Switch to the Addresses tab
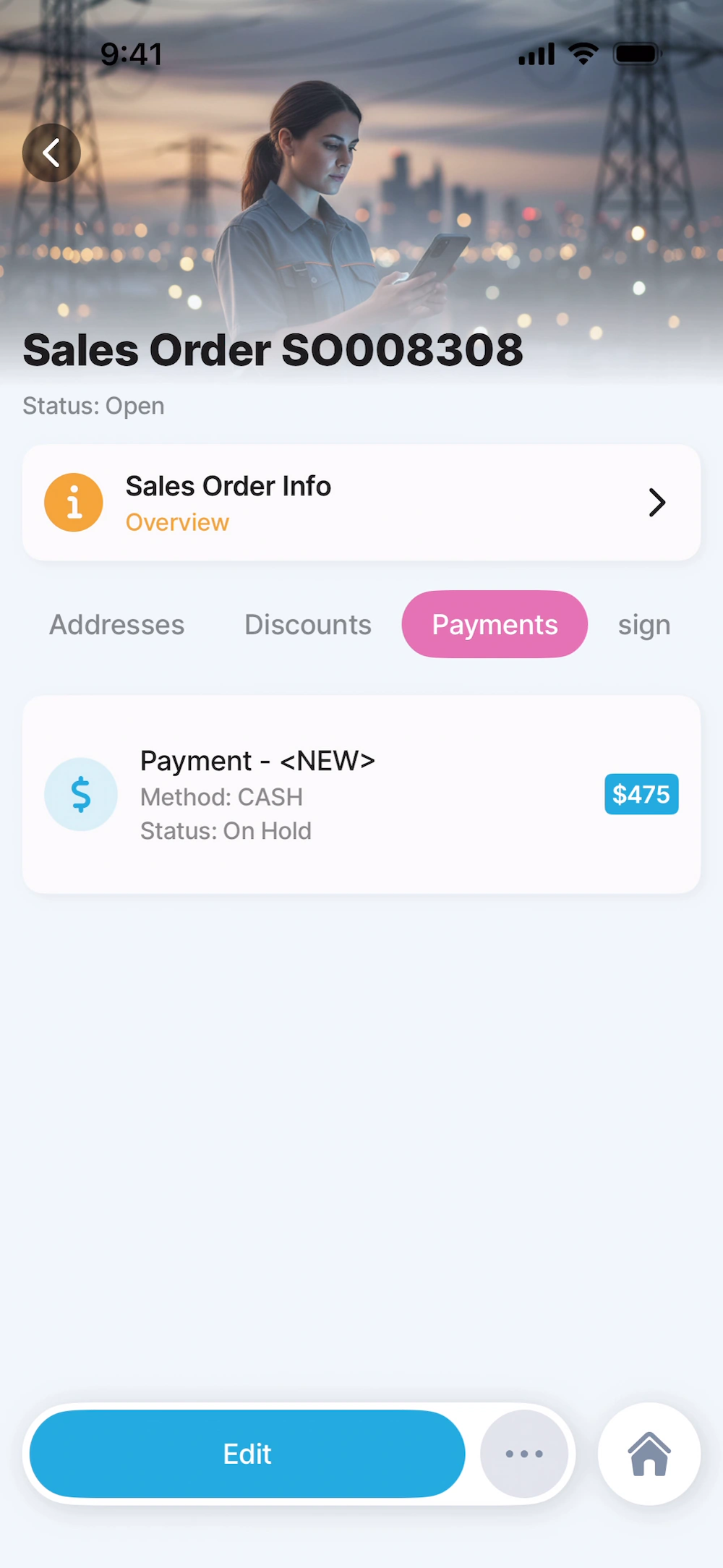Screen dimensions: 723x1568 point(117,625)
